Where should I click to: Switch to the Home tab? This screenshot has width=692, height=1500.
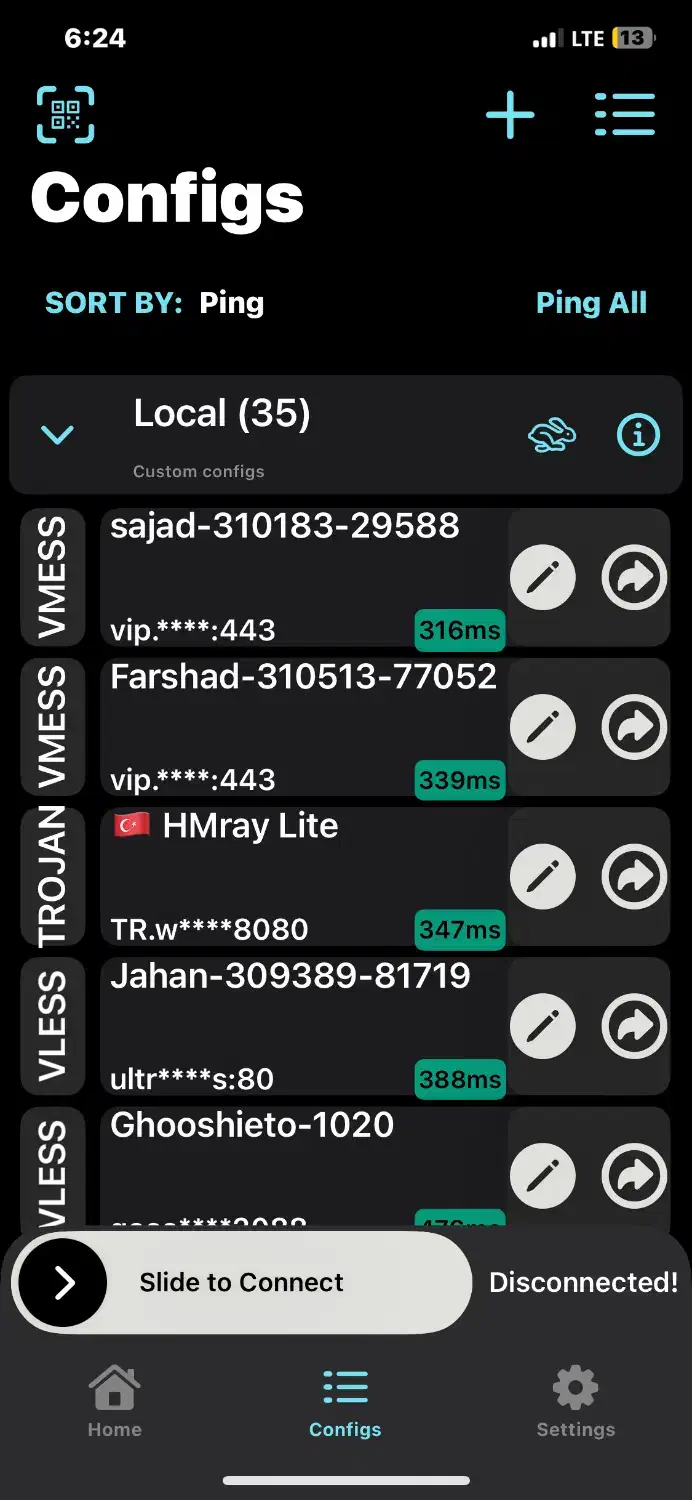[x=114, y=1402]
